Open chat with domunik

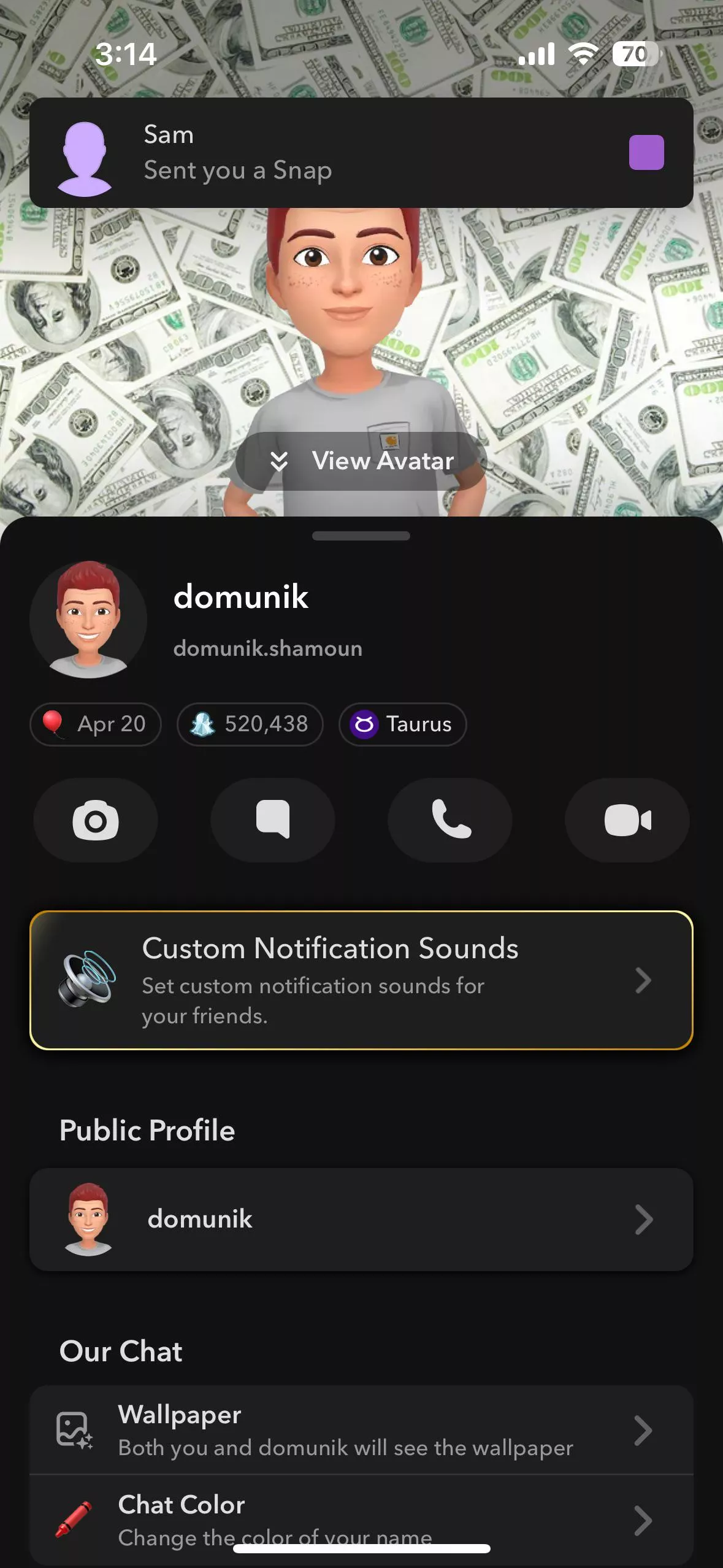(273, 820)
